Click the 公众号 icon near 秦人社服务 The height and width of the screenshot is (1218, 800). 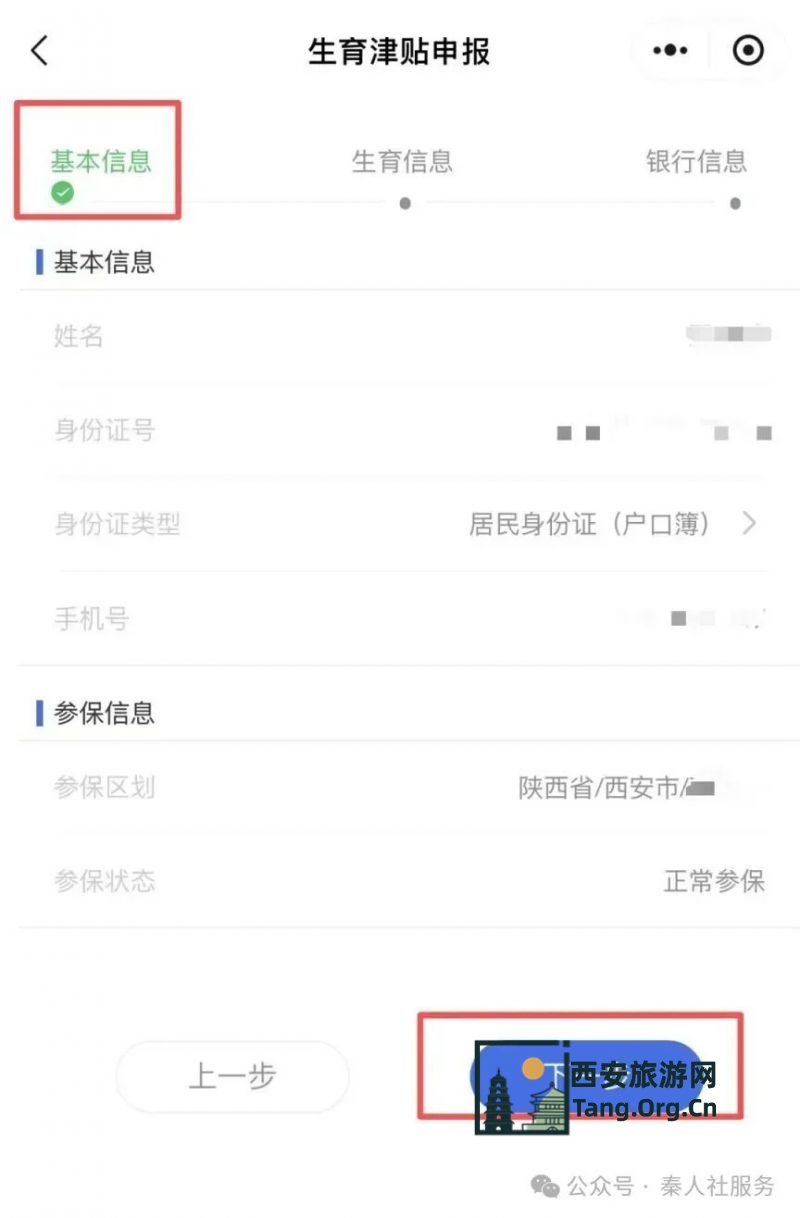tap(543, 1186)
